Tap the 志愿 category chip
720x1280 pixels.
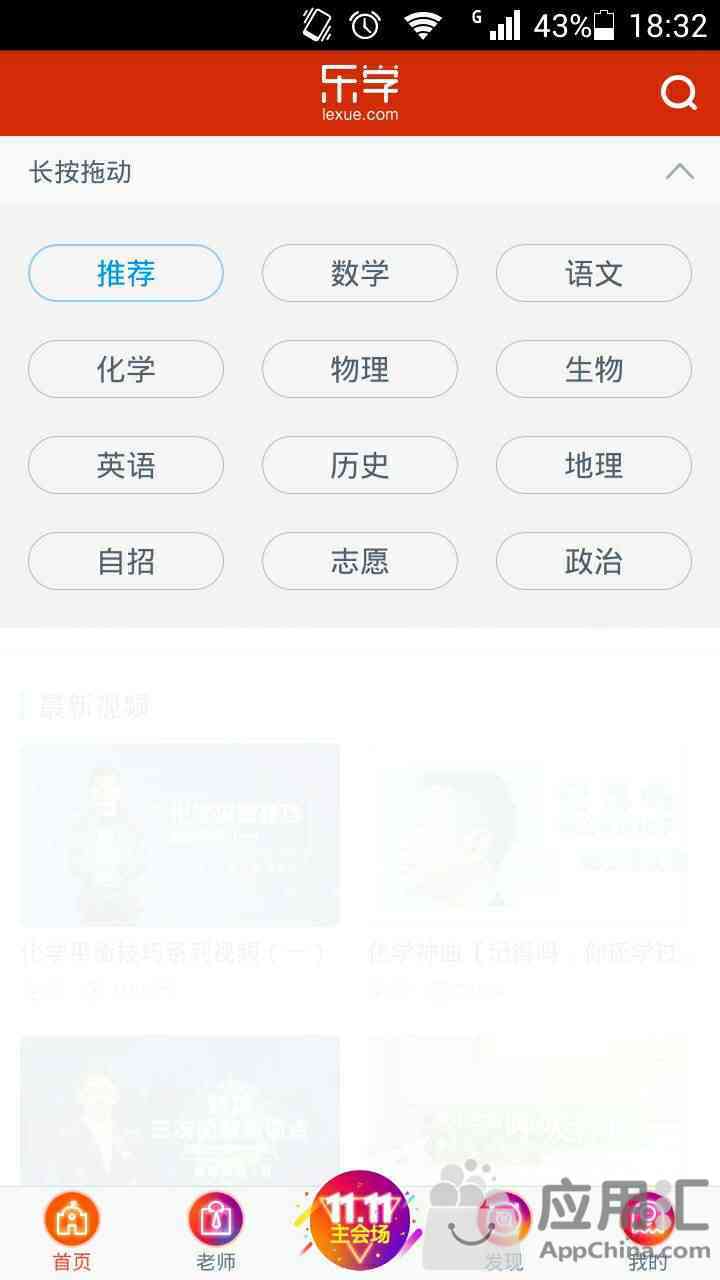pyautogui.click(x=360, y=561)
